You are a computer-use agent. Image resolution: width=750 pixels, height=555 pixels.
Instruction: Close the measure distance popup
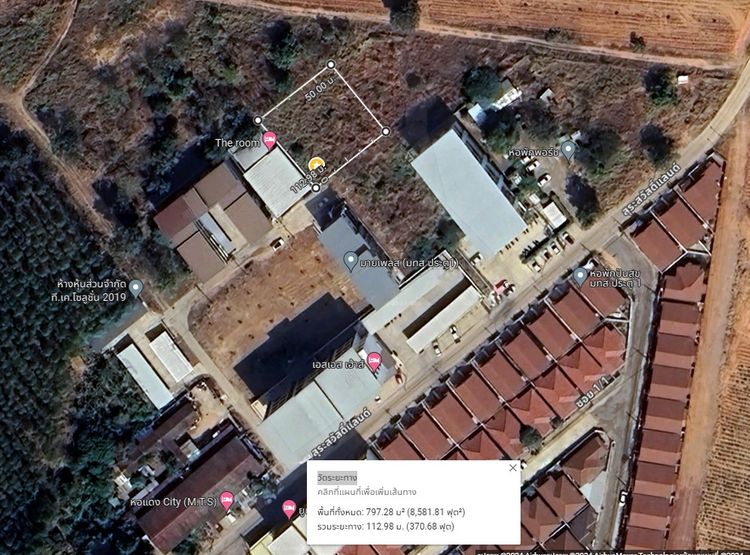pyautogui.click(x=513, y=467)
